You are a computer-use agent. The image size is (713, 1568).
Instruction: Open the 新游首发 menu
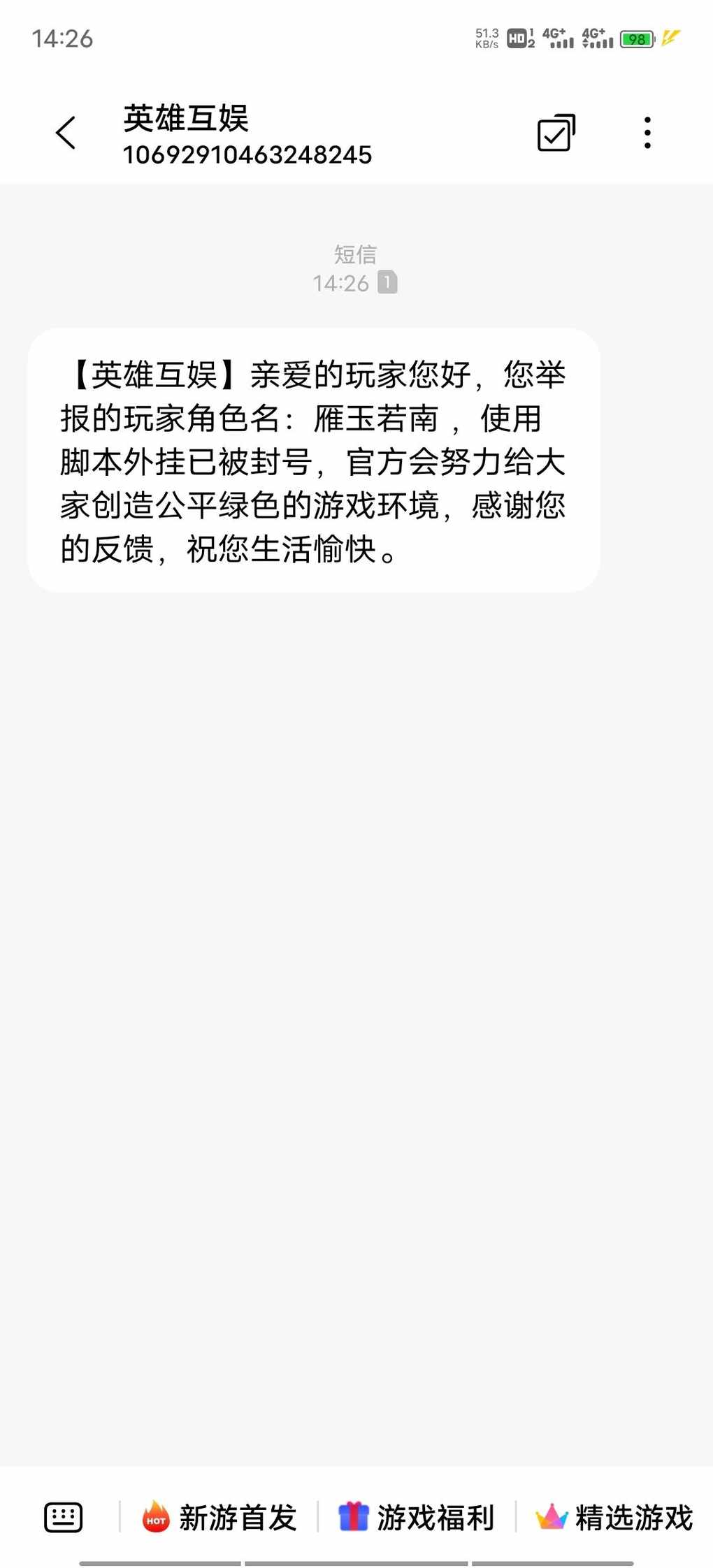pos(219,1518)
